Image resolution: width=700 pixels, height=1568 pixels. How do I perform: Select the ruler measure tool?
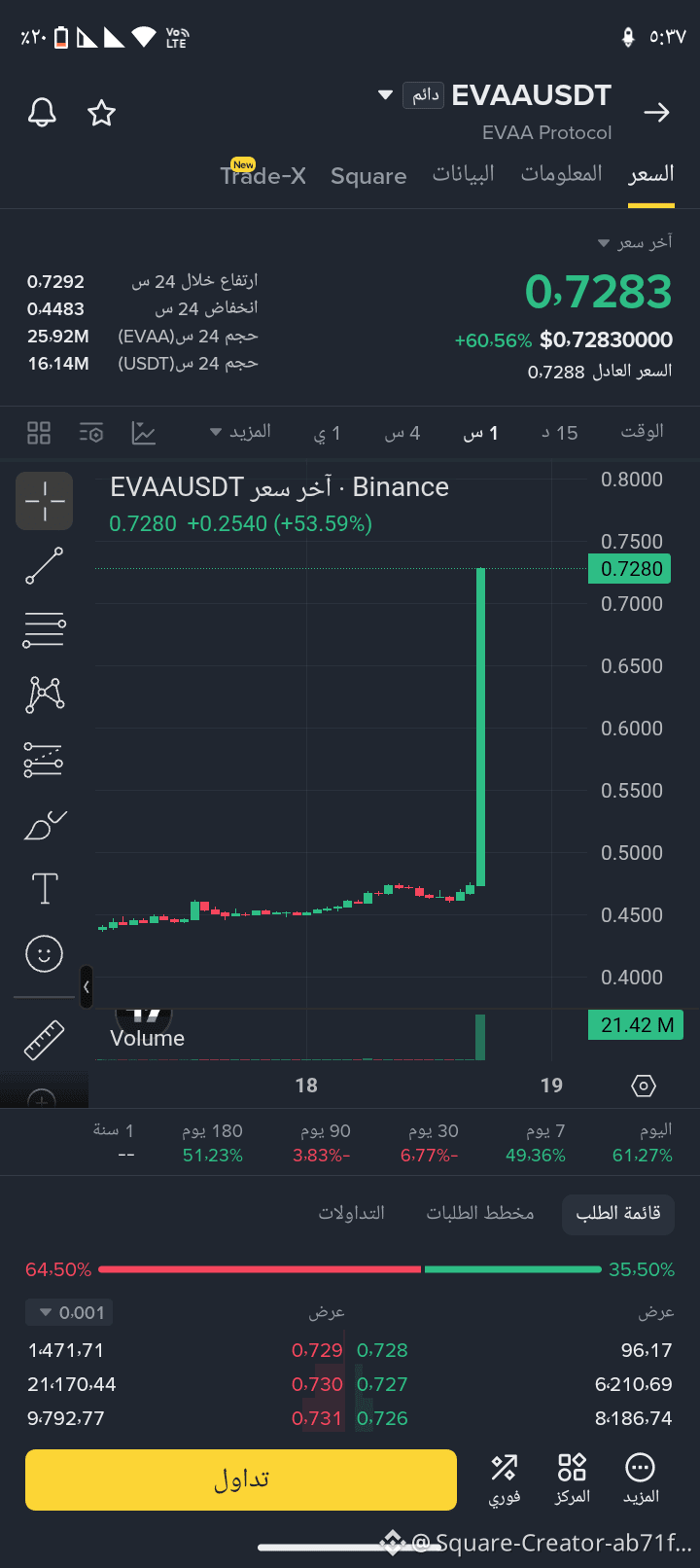click(44, 1040)
